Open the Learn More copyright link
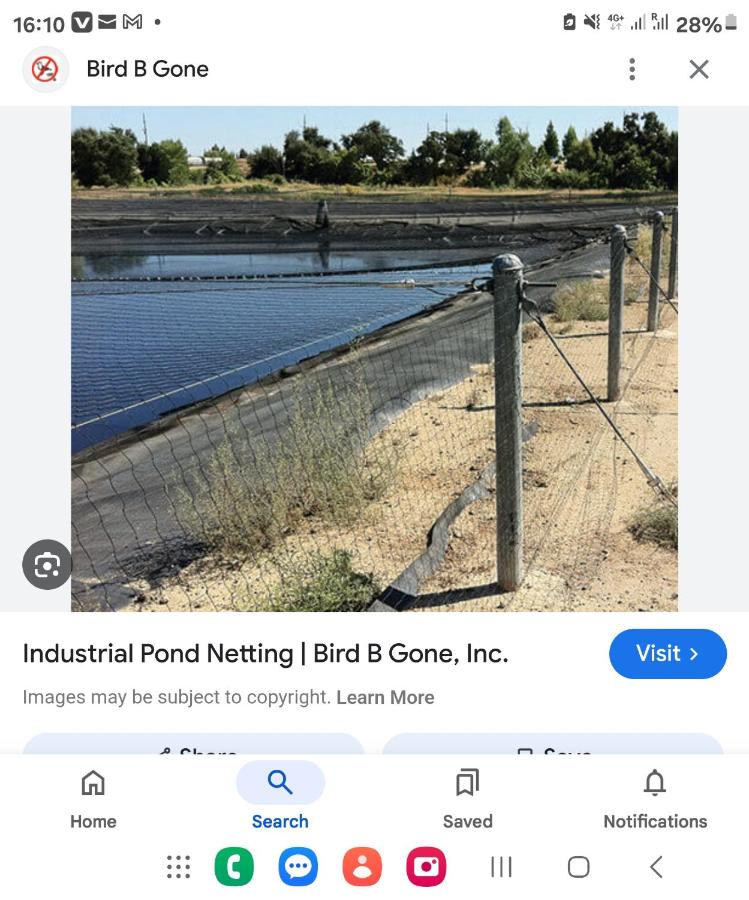The height and width of the screenshot is (900, 749). coord(385,698)
